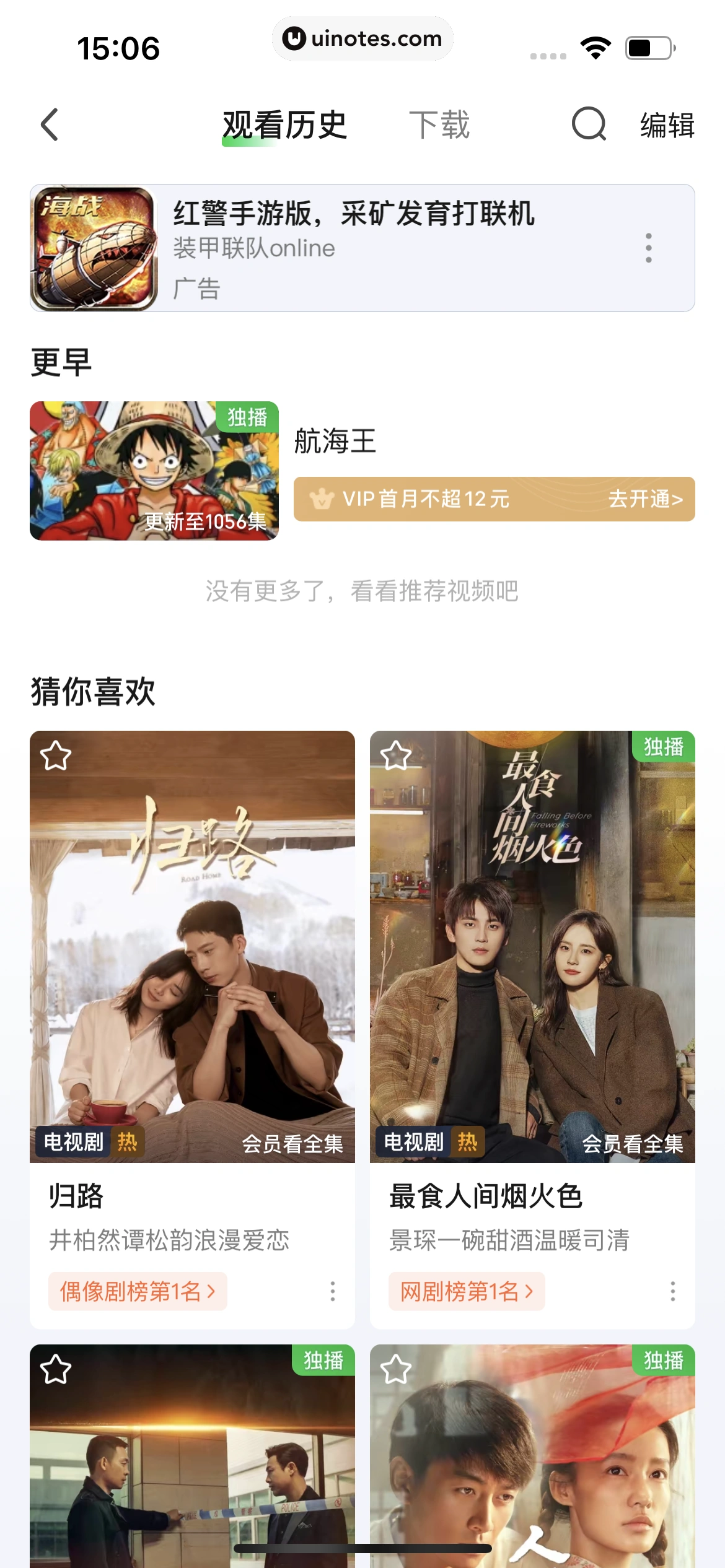The height and width of the screenshot is (1568, 725).
Task: Favorite 最食人间烟火色 with the star
Action: 395,755
